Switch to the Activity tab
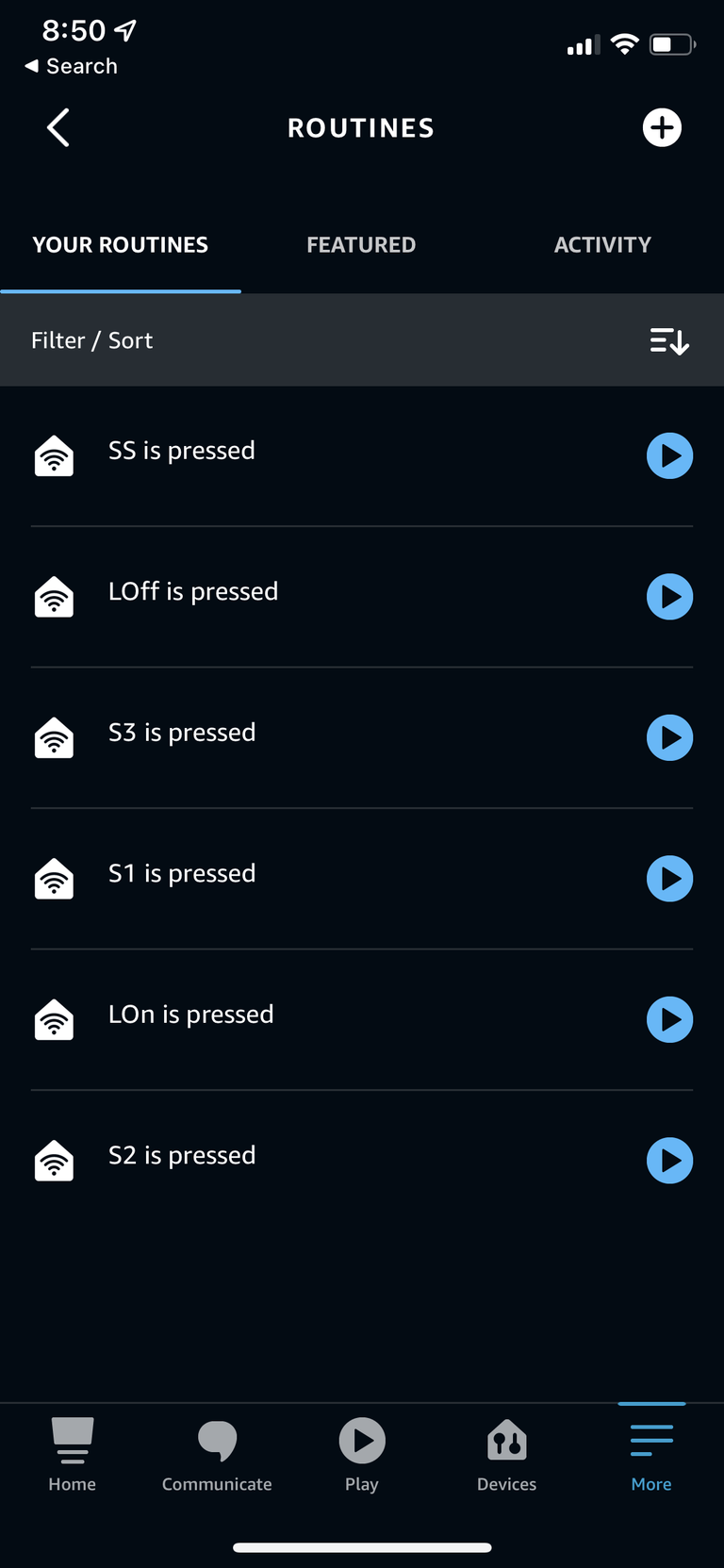Viewport: 724px width, 1568px height. click(602, 245)
